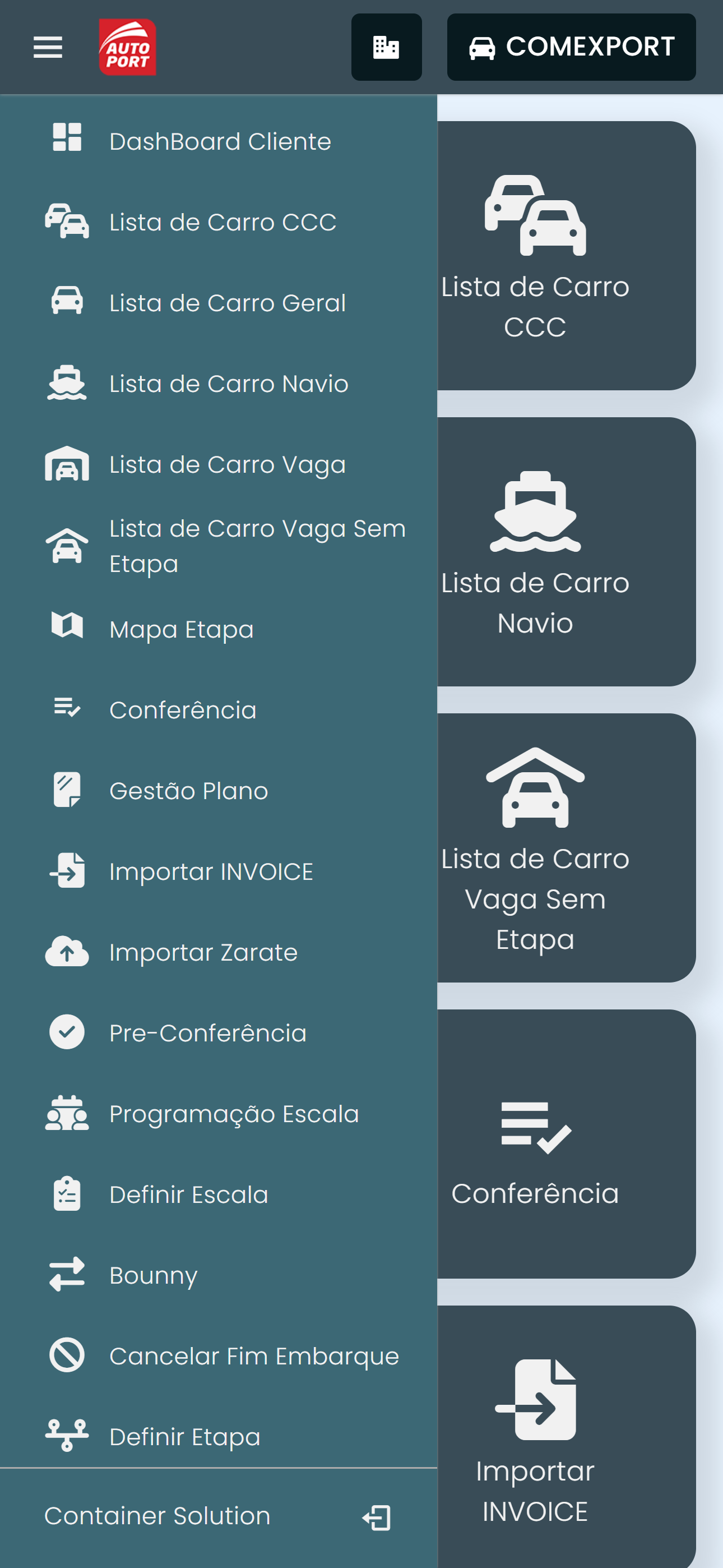The height and width of the screenshot is (1568, 723).
Task: Open the company building icon button
Action: (386, 47)
